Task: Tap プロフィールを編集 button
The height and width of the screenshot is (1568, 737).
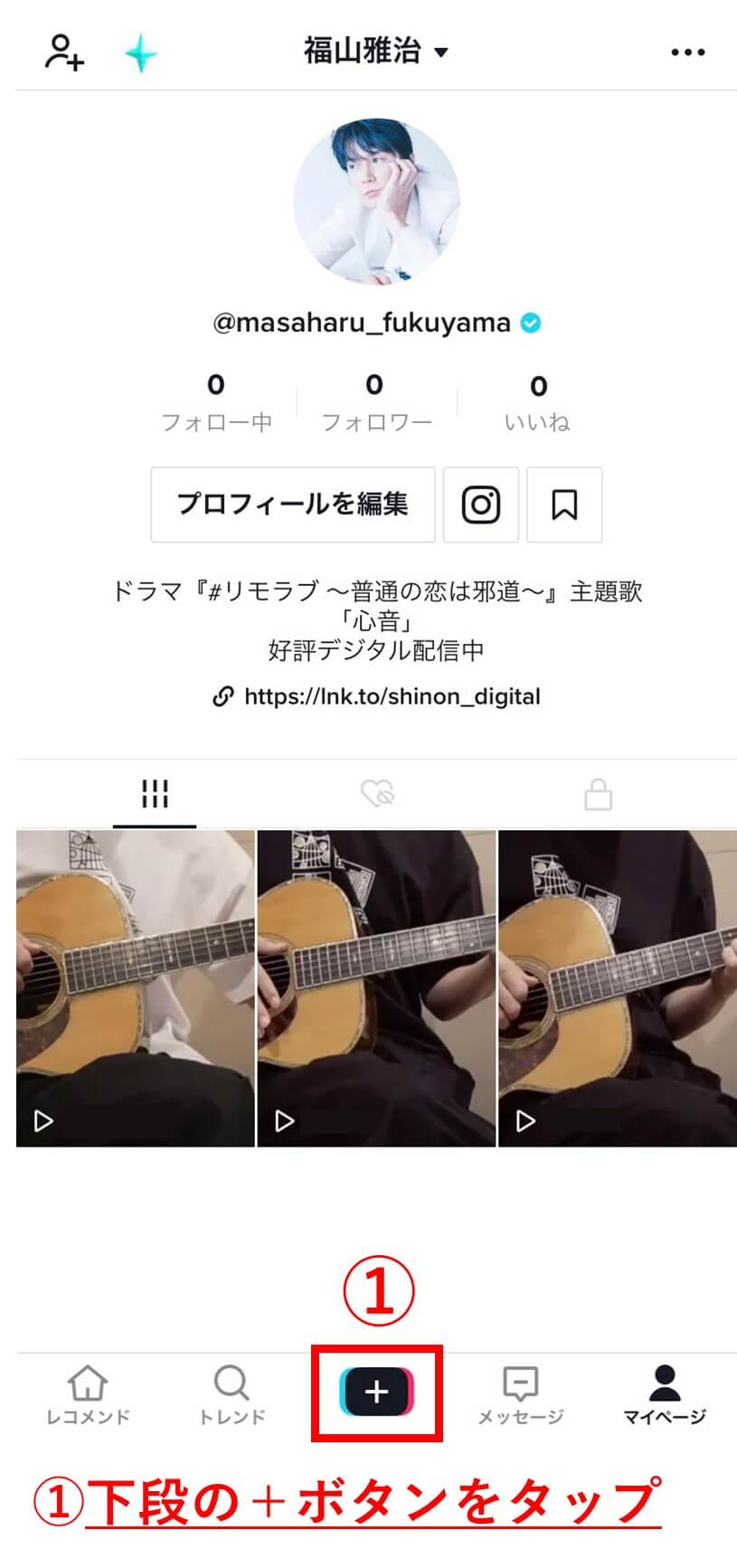Action: point(292,505)
